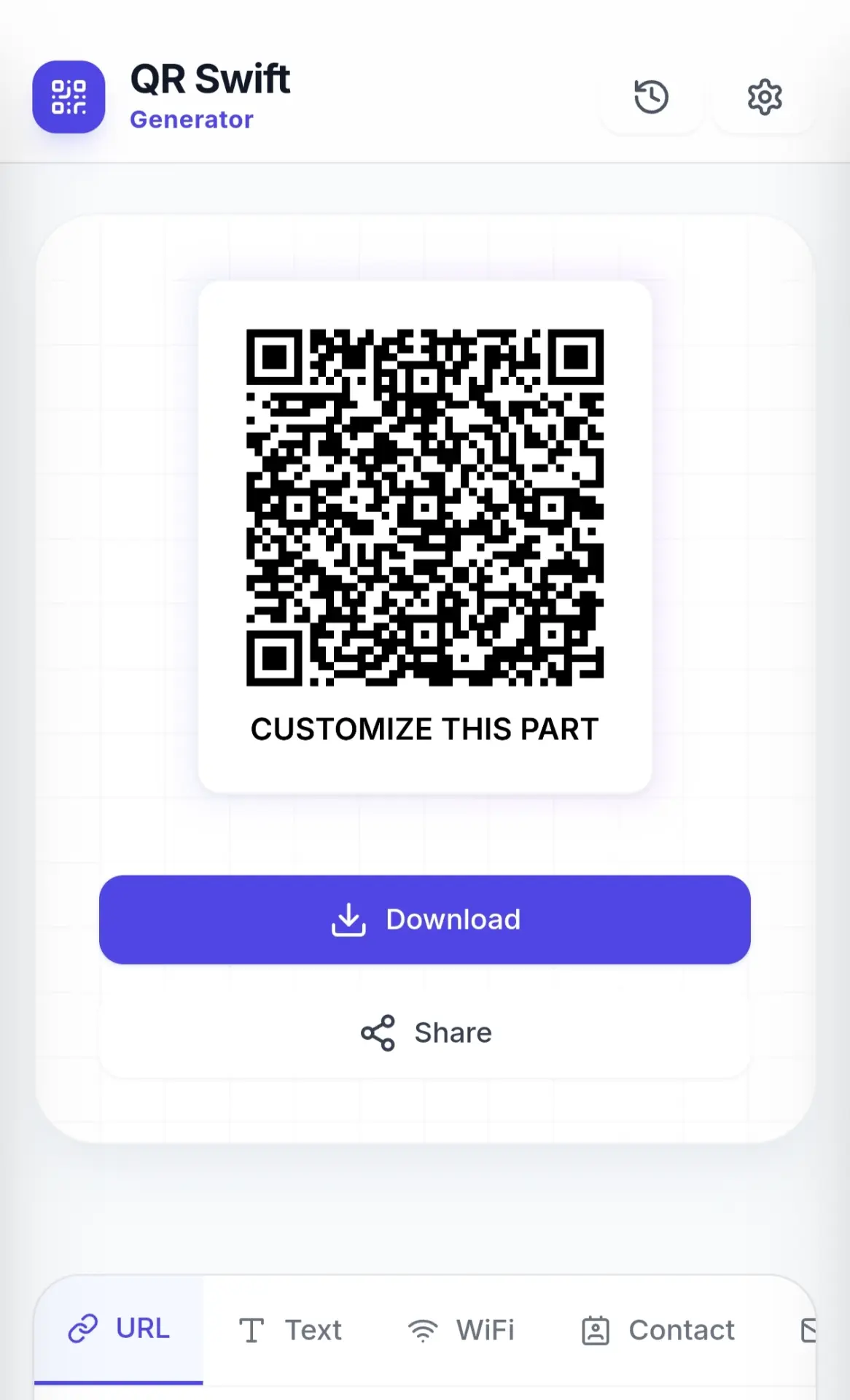The image size is (850, 1400).
Task: Switch to the Text tab
Action: [290, 1330]
